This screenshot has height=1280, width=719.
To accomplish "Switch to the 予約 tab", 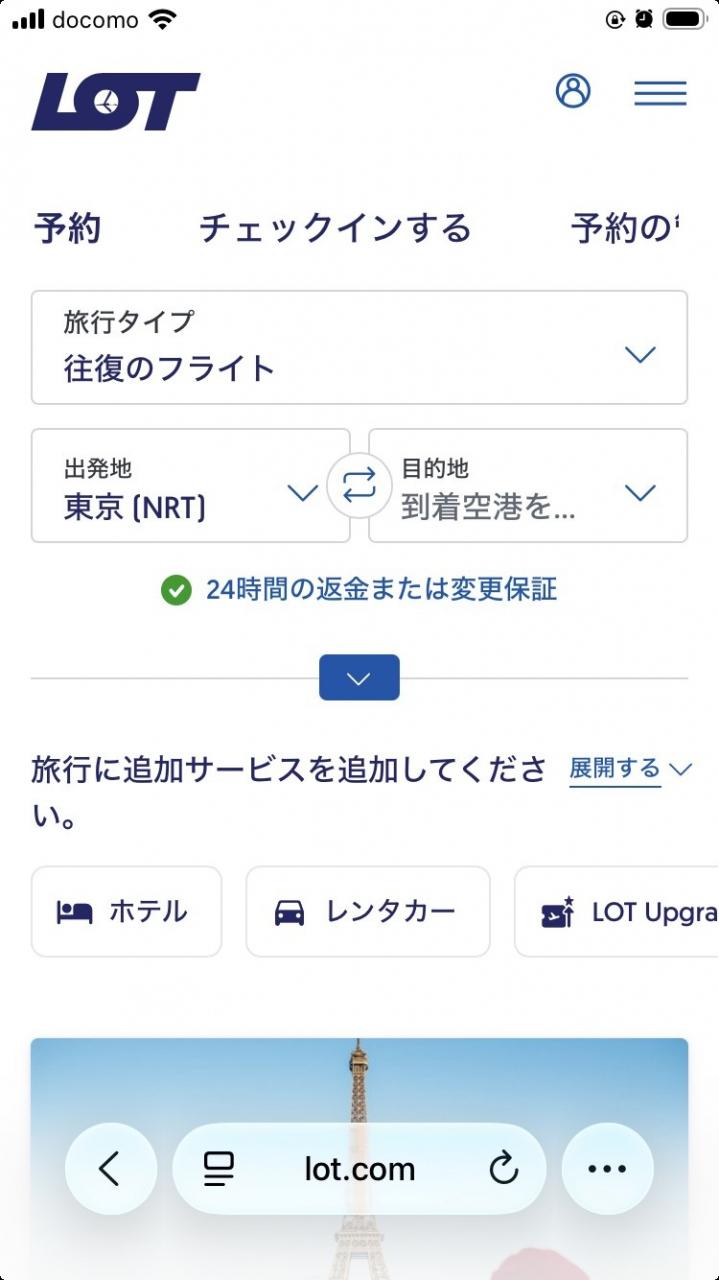I will (67, 228).
